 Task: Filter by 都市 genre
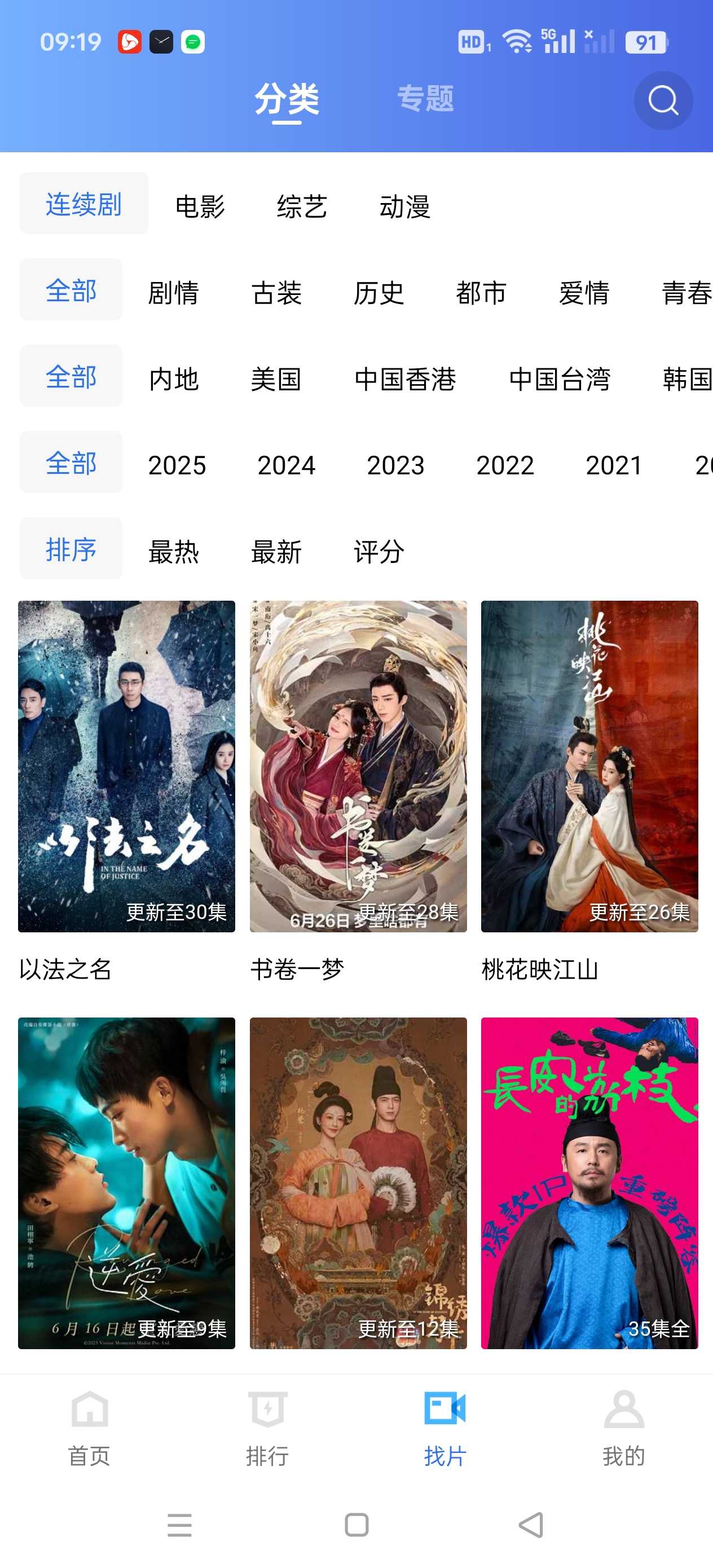coord(481,293)
